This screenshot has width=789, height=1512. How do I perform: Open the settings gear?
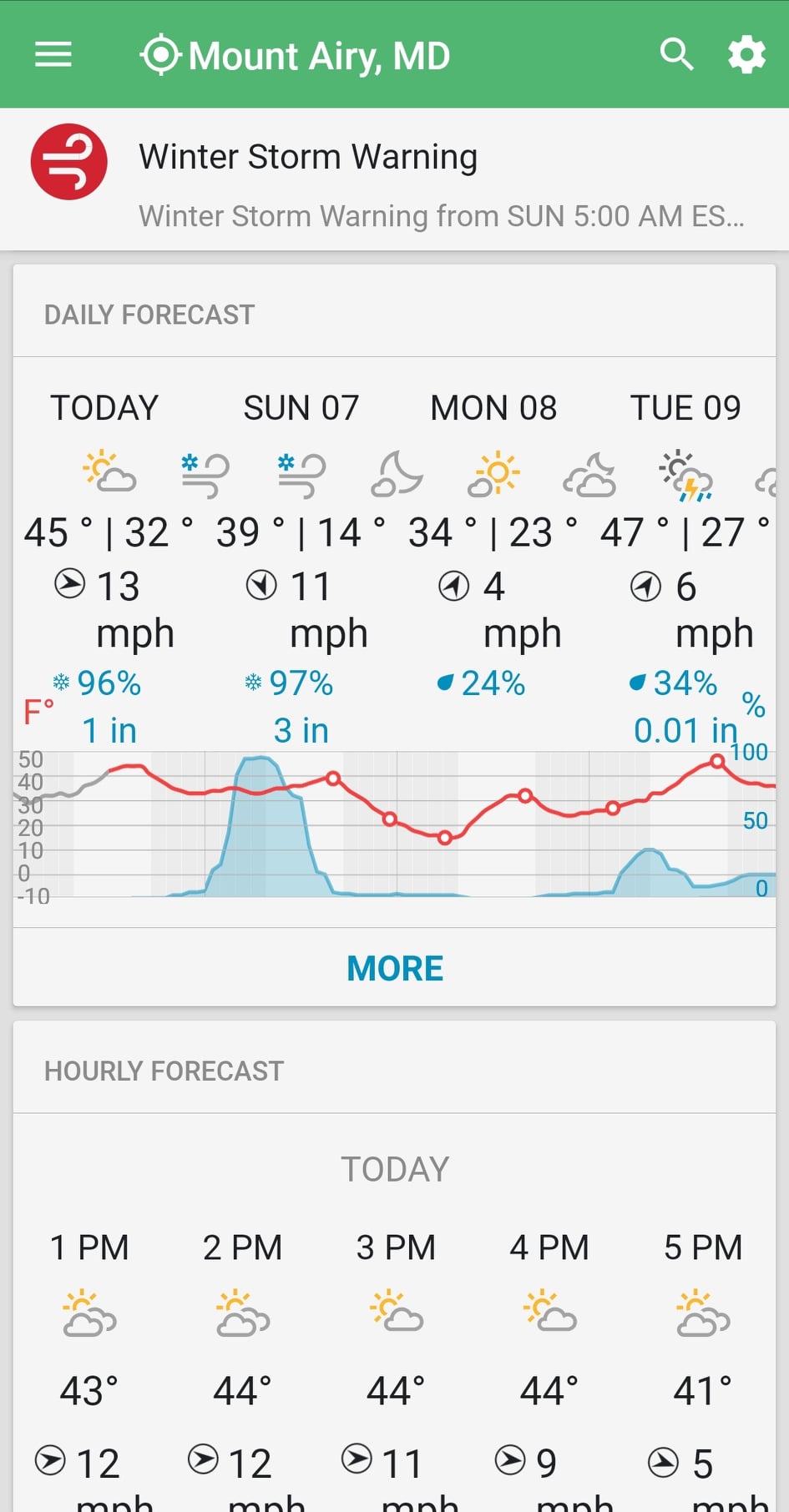tap(746, 55)
